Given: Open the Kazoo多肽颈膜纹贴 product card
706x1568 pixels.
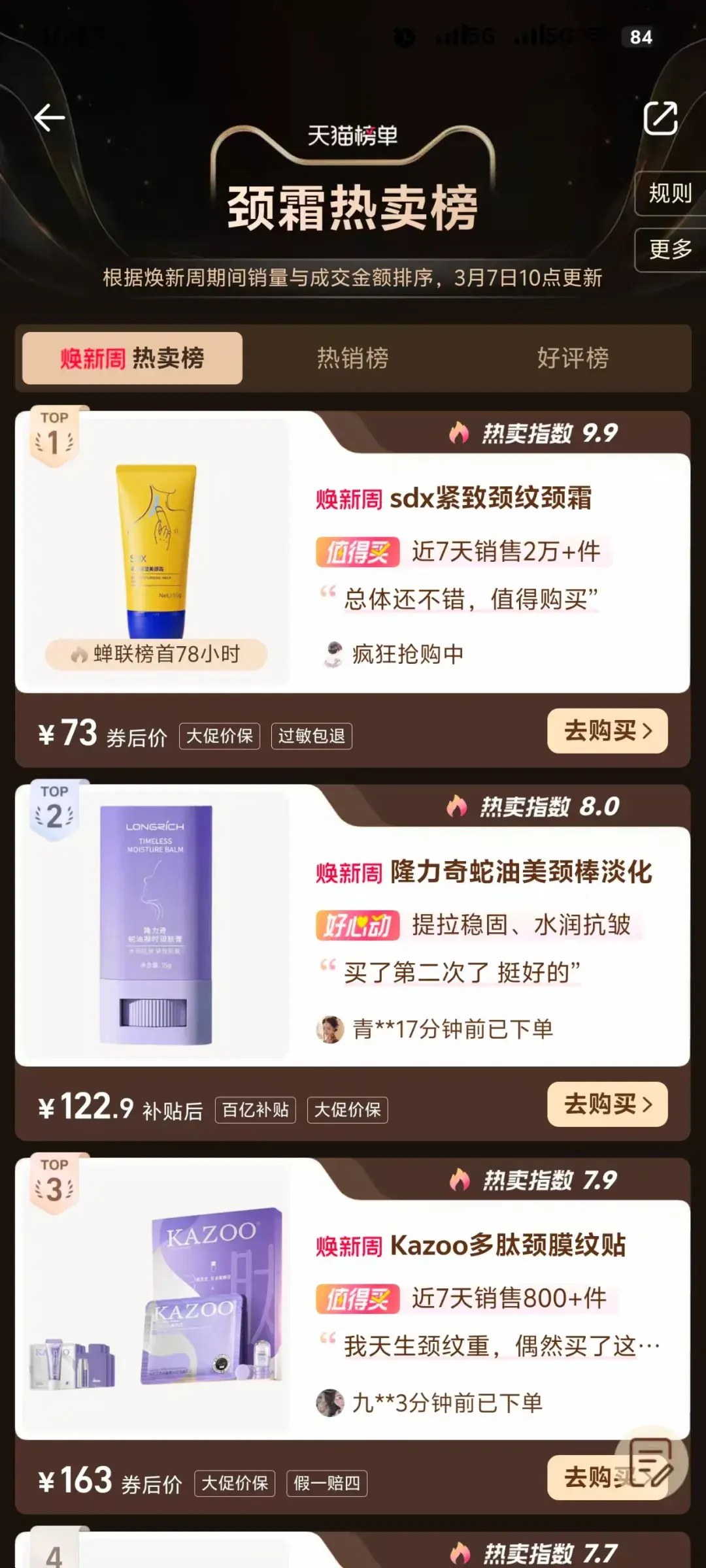Looking at the screenshot, I should coord(352,1299).
